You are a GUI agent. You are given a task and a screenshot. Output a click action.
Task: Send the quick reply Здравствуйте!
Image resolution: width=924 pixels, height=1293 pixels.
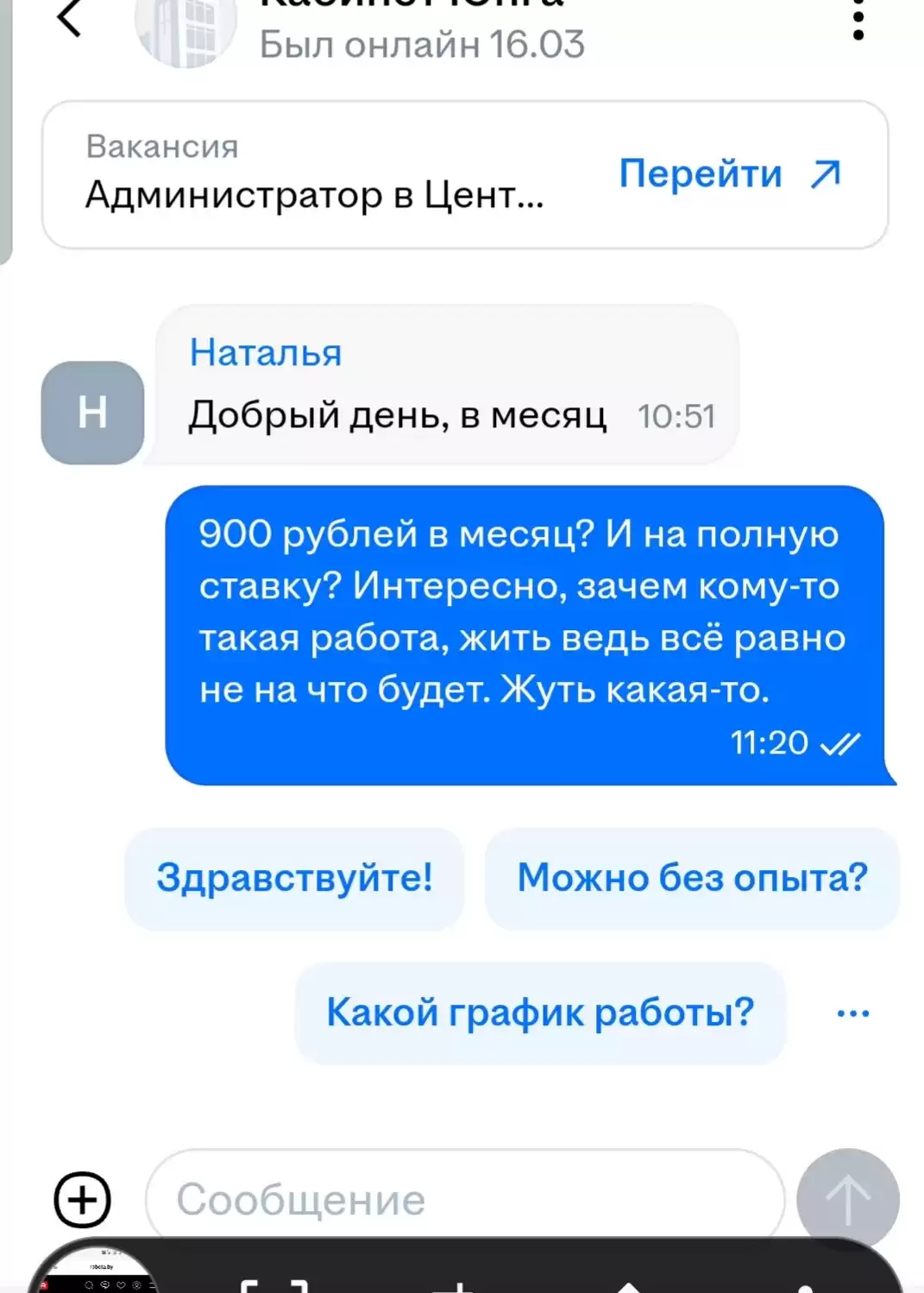[x=294, y=878]
